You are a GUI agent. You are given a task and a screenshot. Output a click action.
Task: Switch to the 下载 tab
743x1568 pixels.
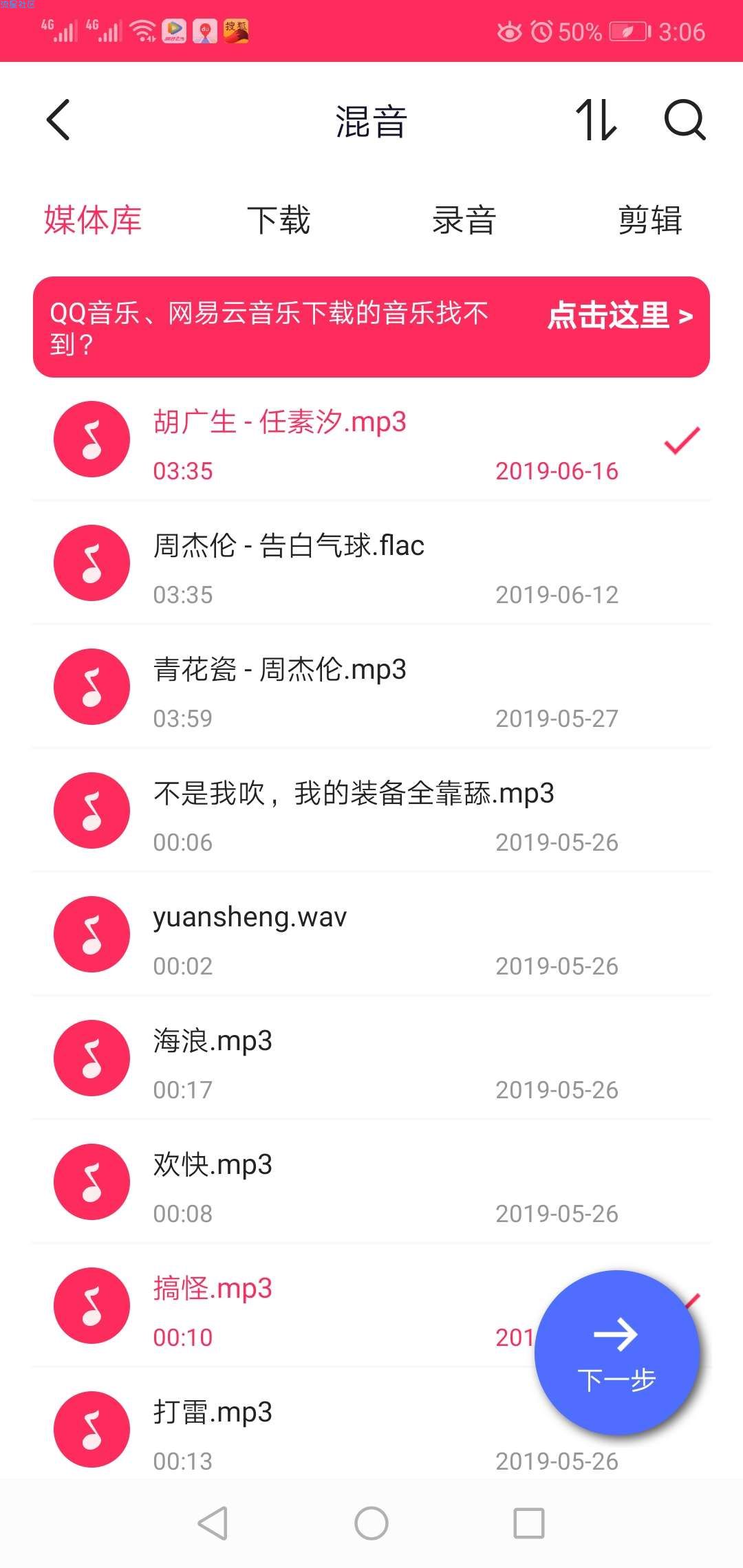[279, 220]
